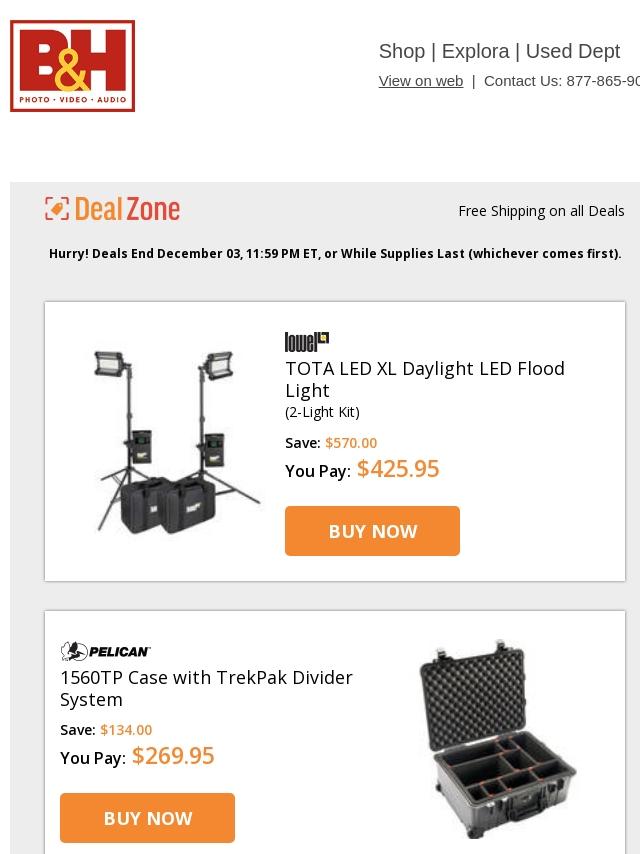Buy the TOTA LED XL Flood Light now
Viewport: 640px width, 854px height.
click(x=372, y=531)
